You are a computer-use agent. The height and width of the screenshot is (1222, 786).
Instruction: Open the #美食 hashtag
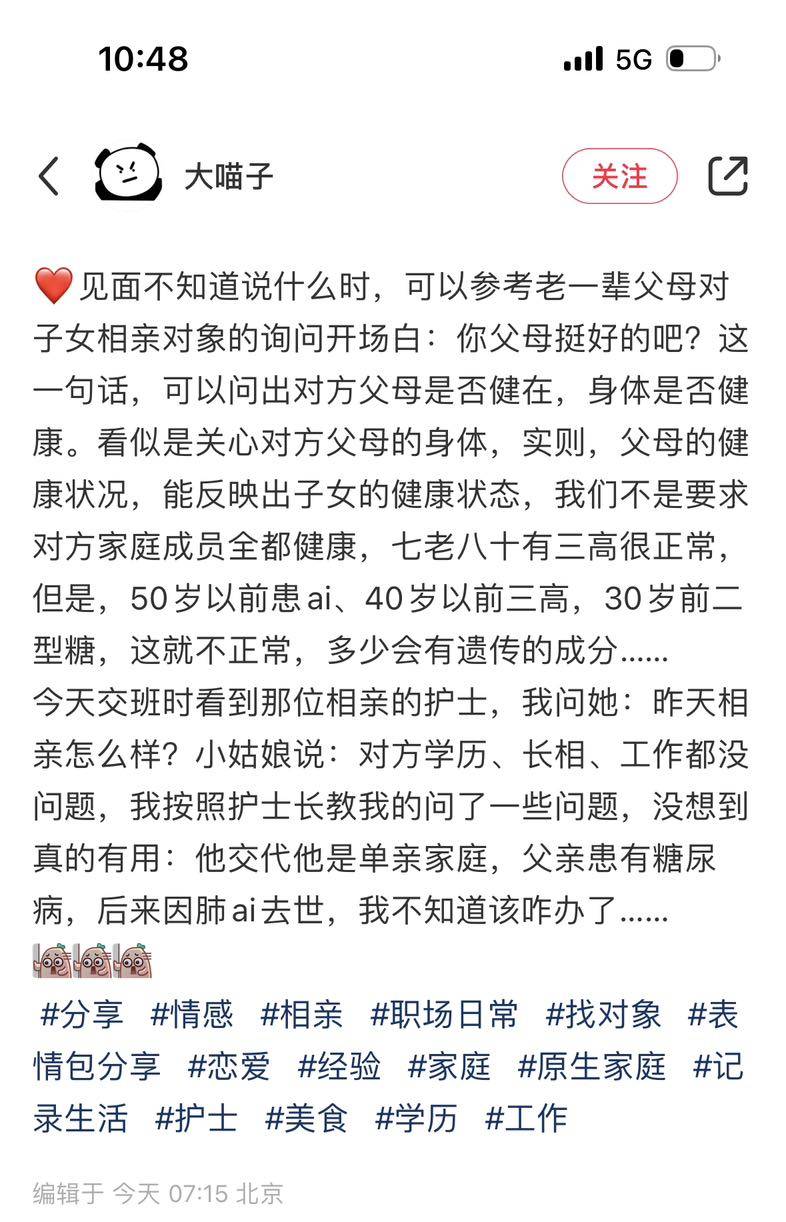click(x=306, y=1117)
